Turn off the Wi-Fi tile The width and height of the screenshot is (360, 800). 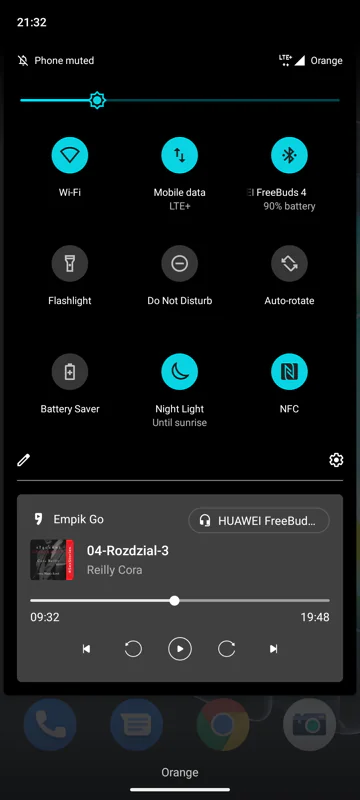(70, 155)
